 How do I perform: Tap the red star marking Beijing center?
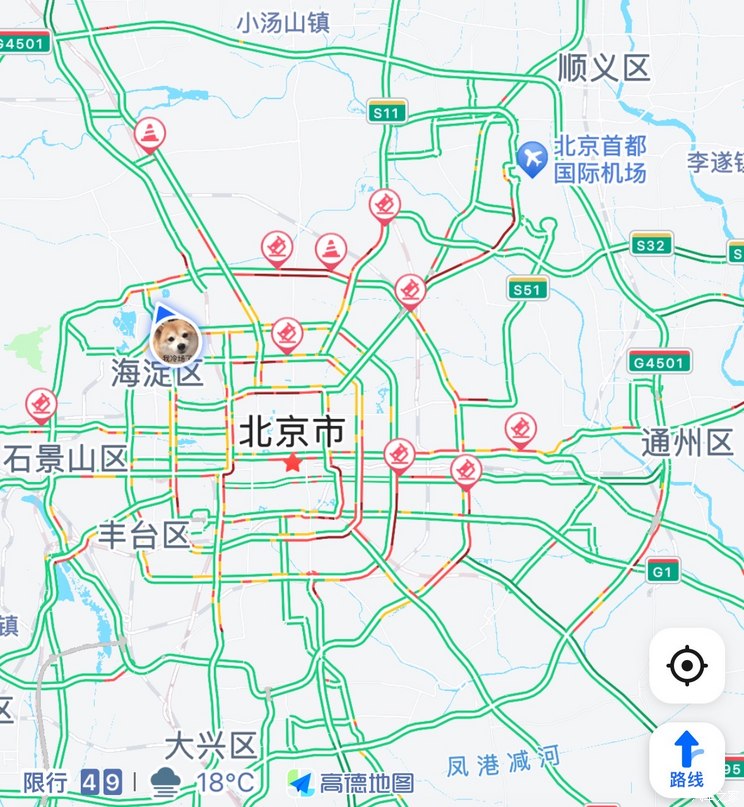(x=293, y=462)
